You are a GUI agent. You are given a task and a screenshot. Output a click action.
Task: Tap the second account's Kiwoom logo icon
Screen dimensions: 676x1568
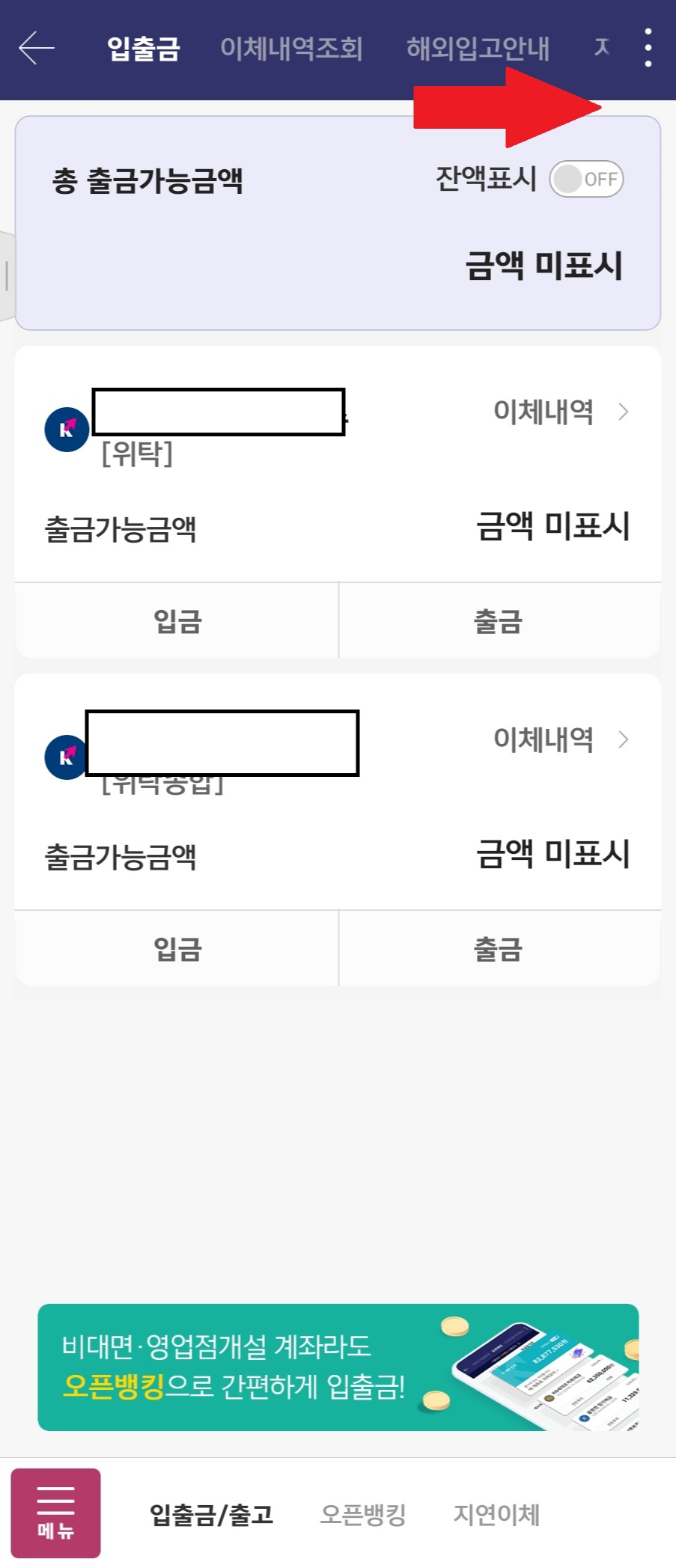pos(66,757)
